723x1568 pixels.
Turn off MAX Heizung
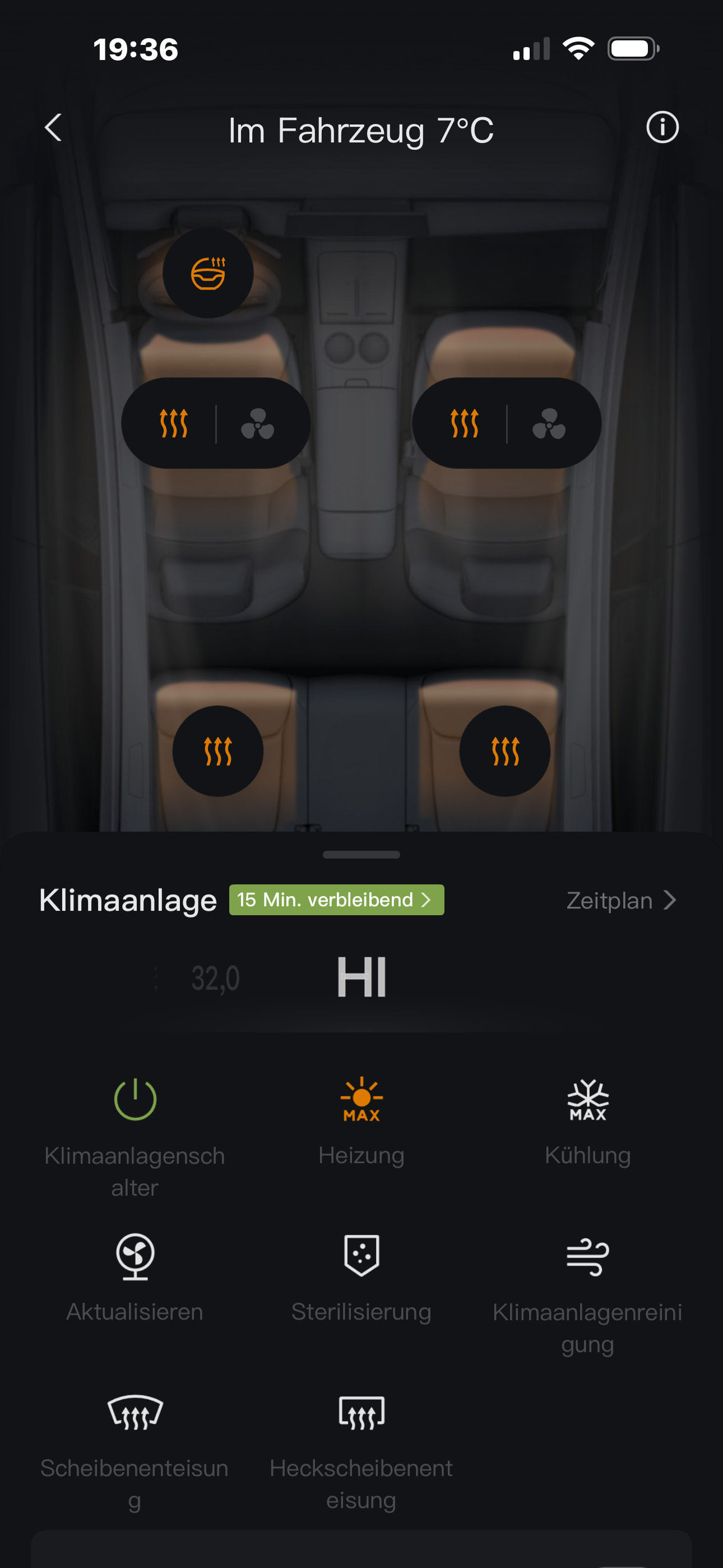(x=361, y=1099)
